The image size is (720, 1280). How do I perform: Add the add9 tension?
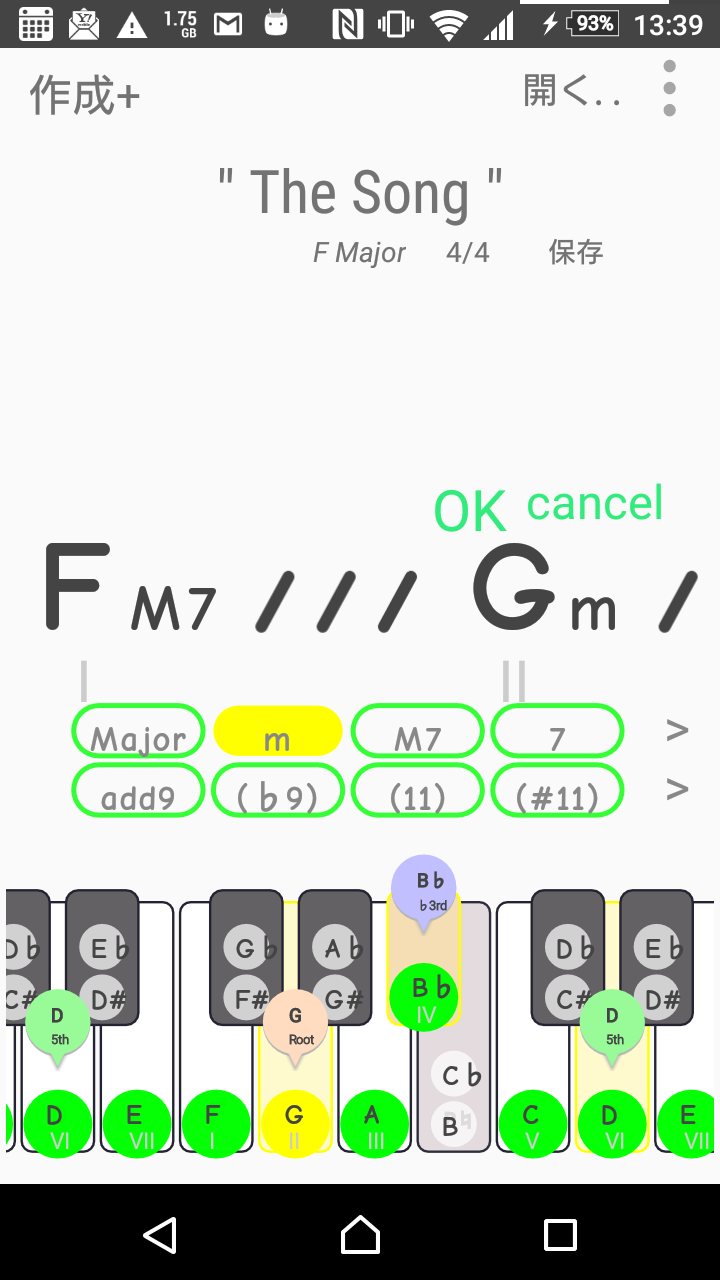point(138,792)
